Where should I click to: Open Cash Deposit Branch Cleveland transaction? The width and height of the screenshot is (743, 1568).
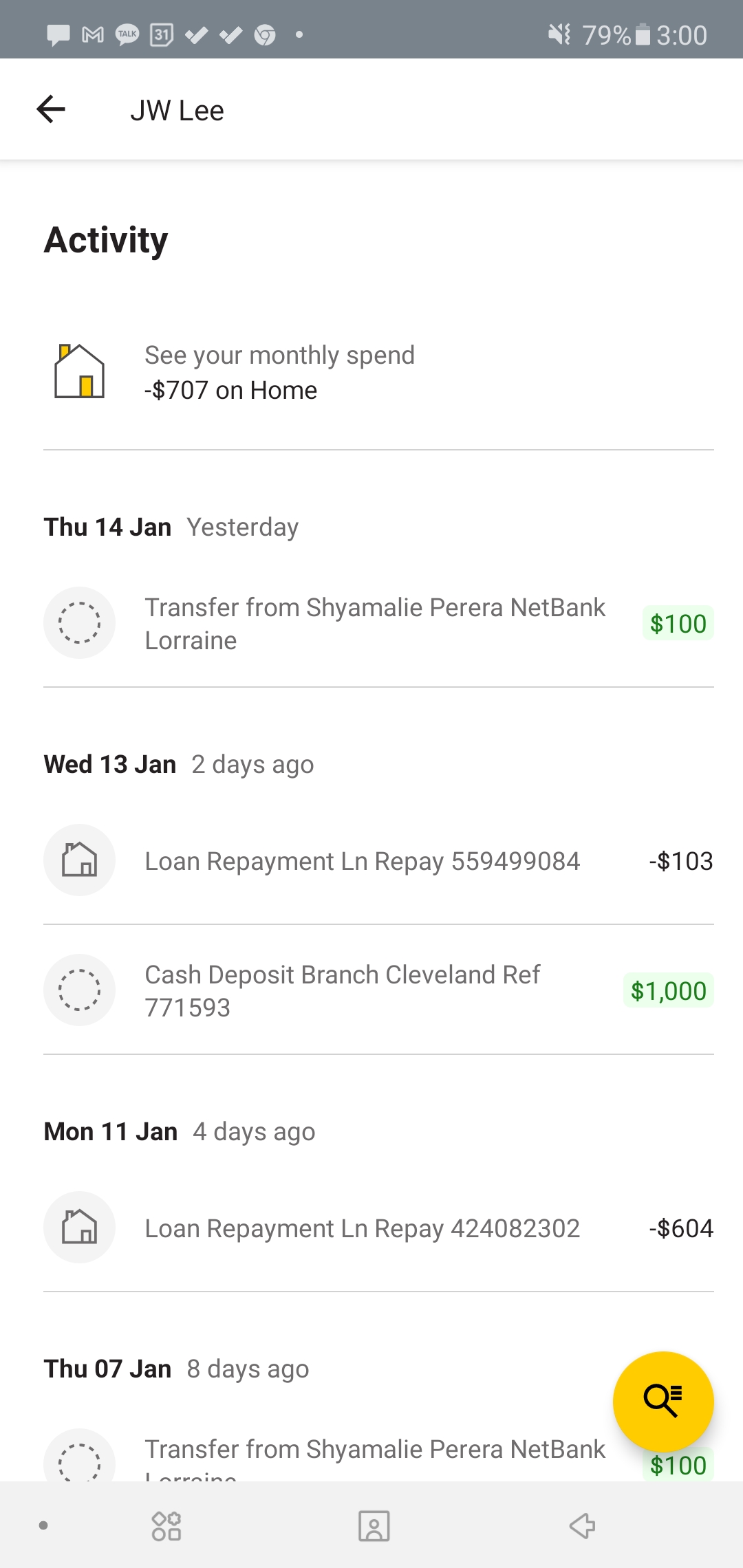click(x=343, y=990)
